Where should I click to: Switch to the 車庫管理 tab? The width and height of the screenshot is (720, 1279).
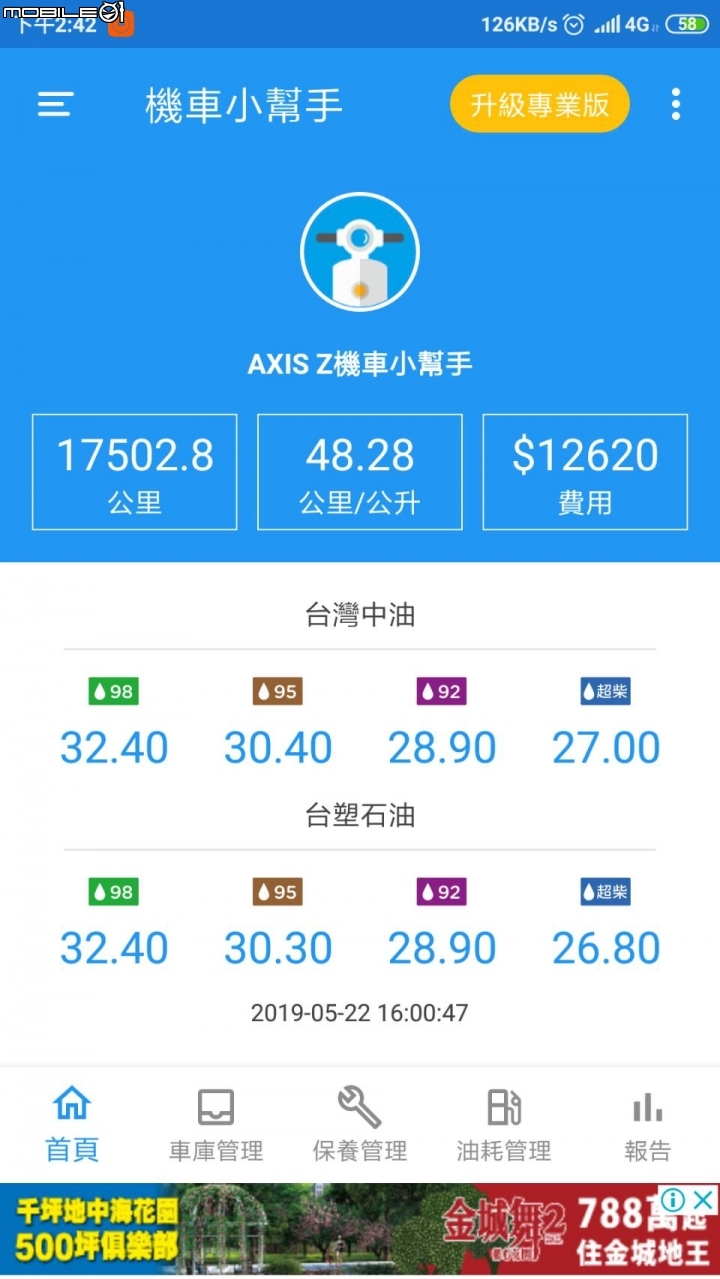(x=216, y=1126)
